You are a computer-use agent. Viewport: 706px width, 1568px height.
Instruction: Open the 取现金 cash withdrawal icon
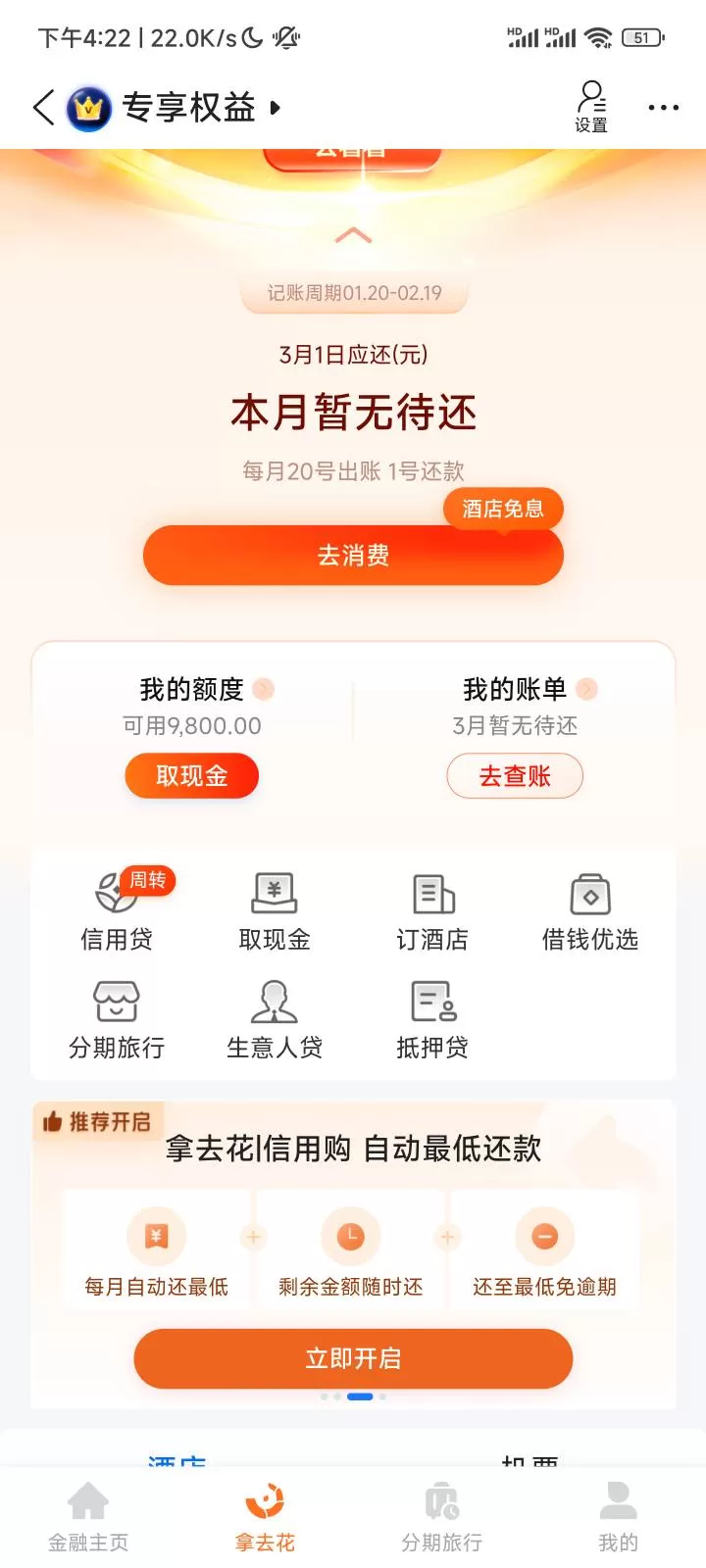(x=273, y=911)
